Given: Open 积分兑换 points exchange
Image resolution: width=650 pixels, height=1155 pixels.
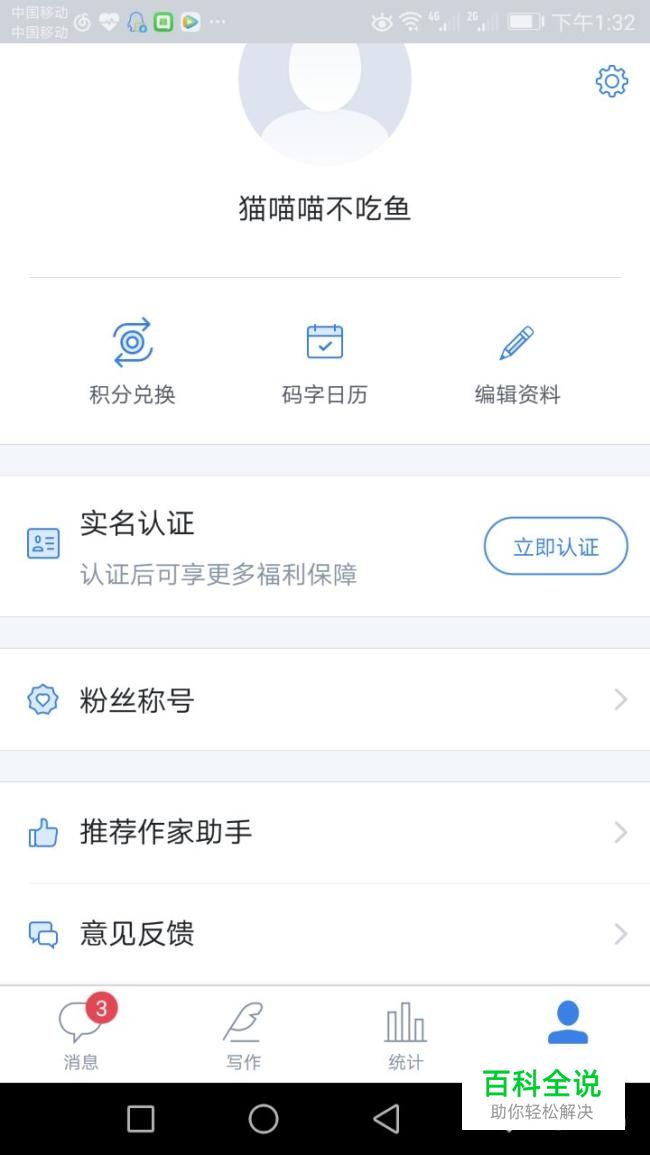Looking at the screenshot, I should pos(132,362).
